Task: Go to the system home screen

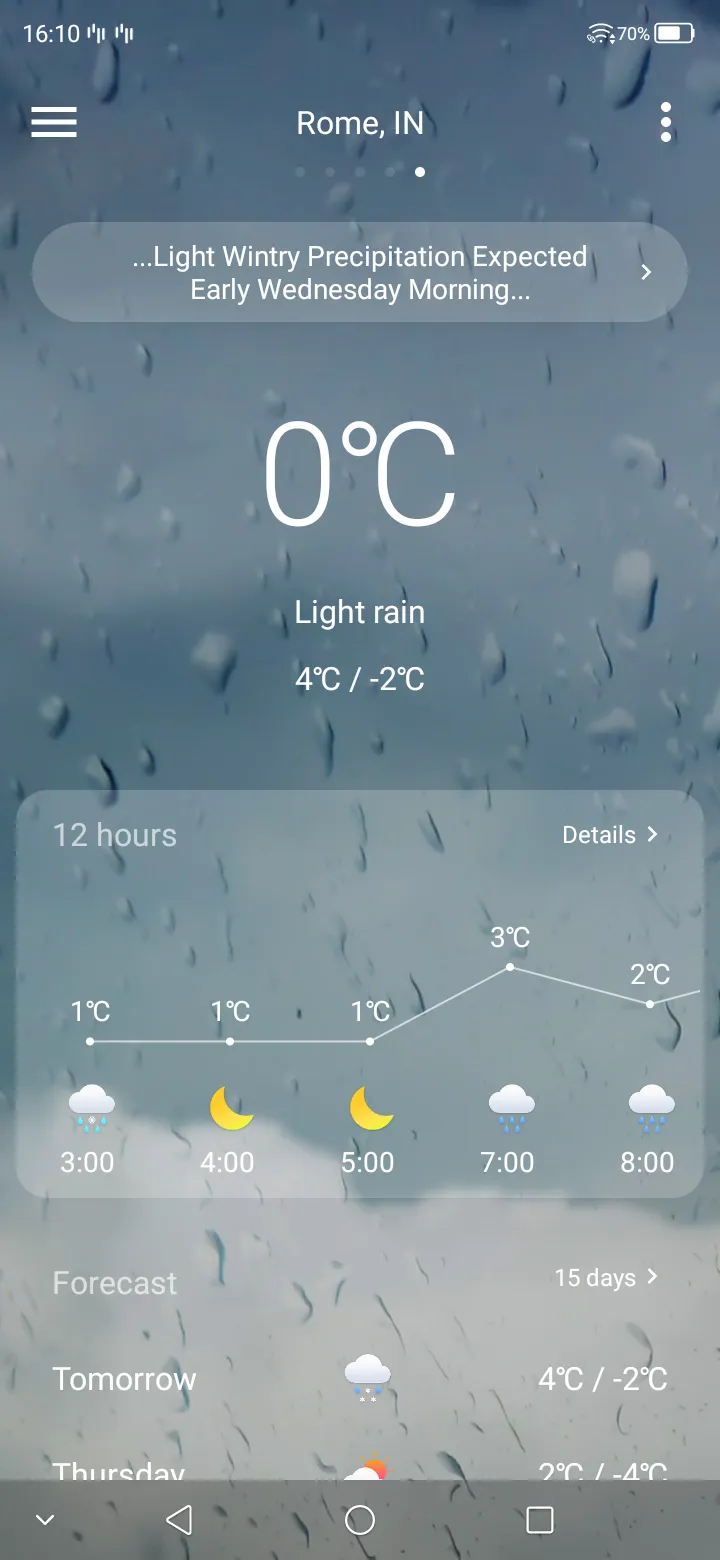Action: 360,1520
